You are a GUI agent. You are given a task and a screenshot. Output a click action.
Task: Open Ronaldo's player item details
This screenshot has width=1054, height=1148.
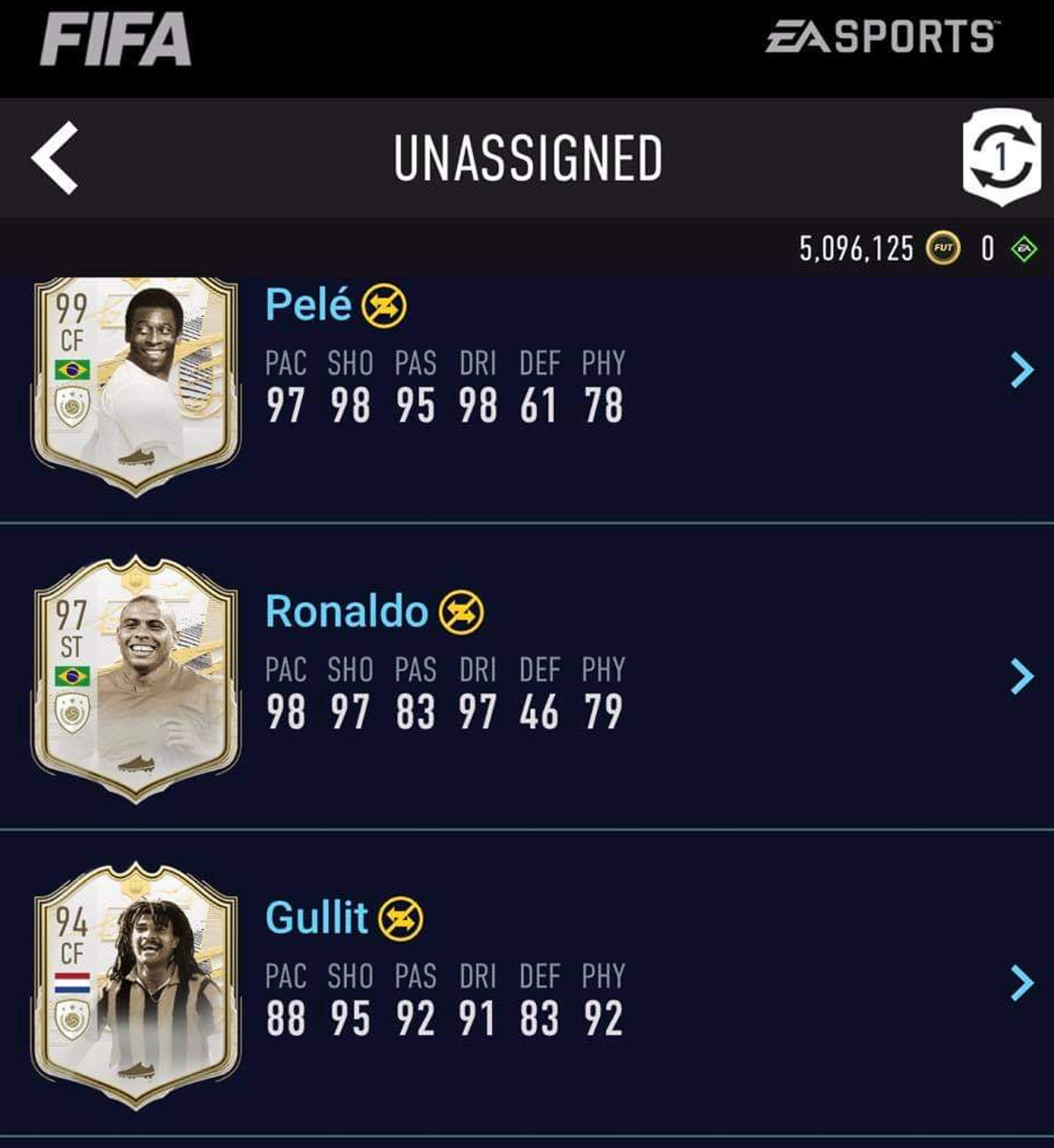(1021, 677)
